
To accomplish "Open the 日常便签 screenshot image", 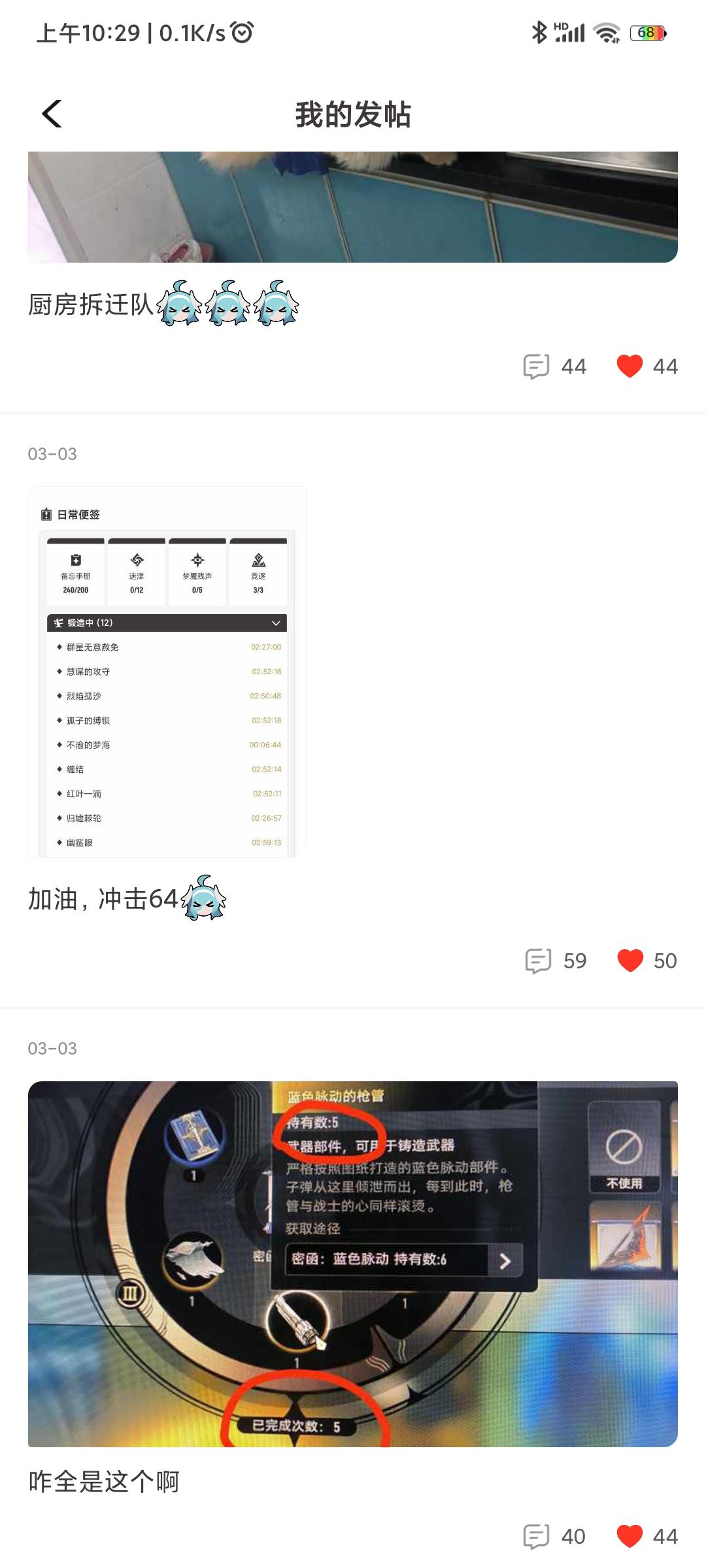I will click(167, 672).
